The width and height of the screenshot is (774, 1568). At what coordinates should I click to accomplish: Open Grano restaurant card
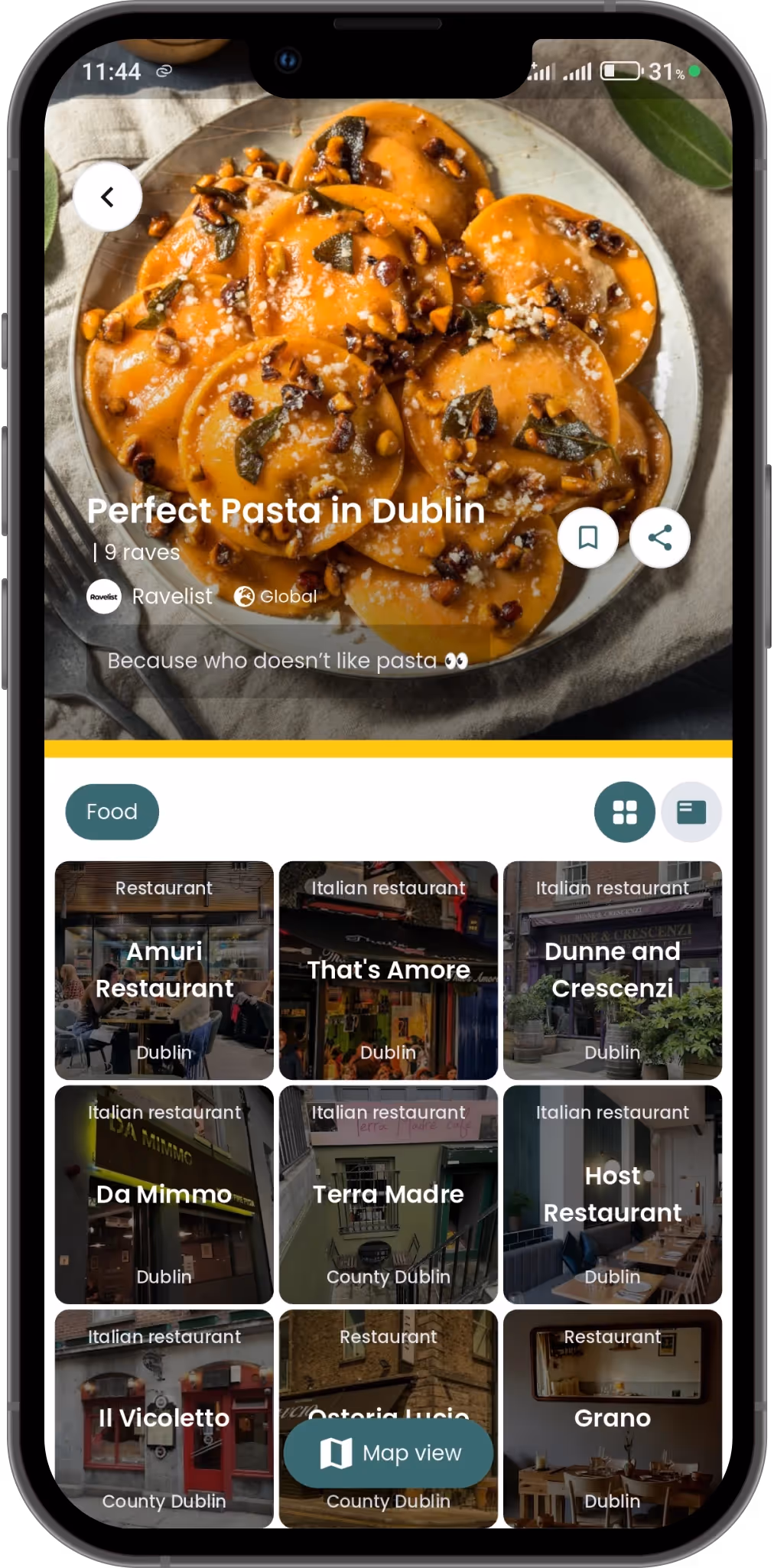click(x=613, y=1418)
